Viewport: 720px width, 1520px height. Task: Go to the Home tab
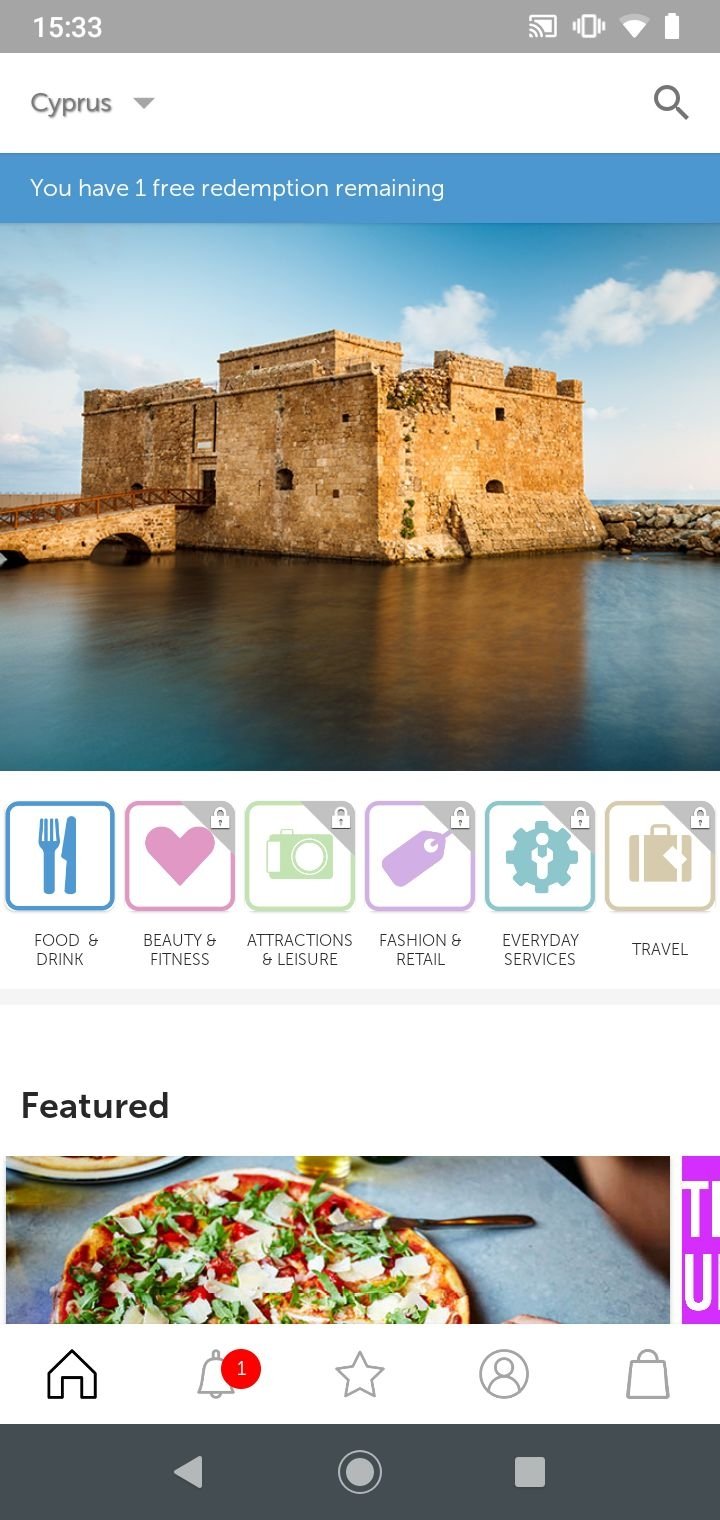point(72,1374)
